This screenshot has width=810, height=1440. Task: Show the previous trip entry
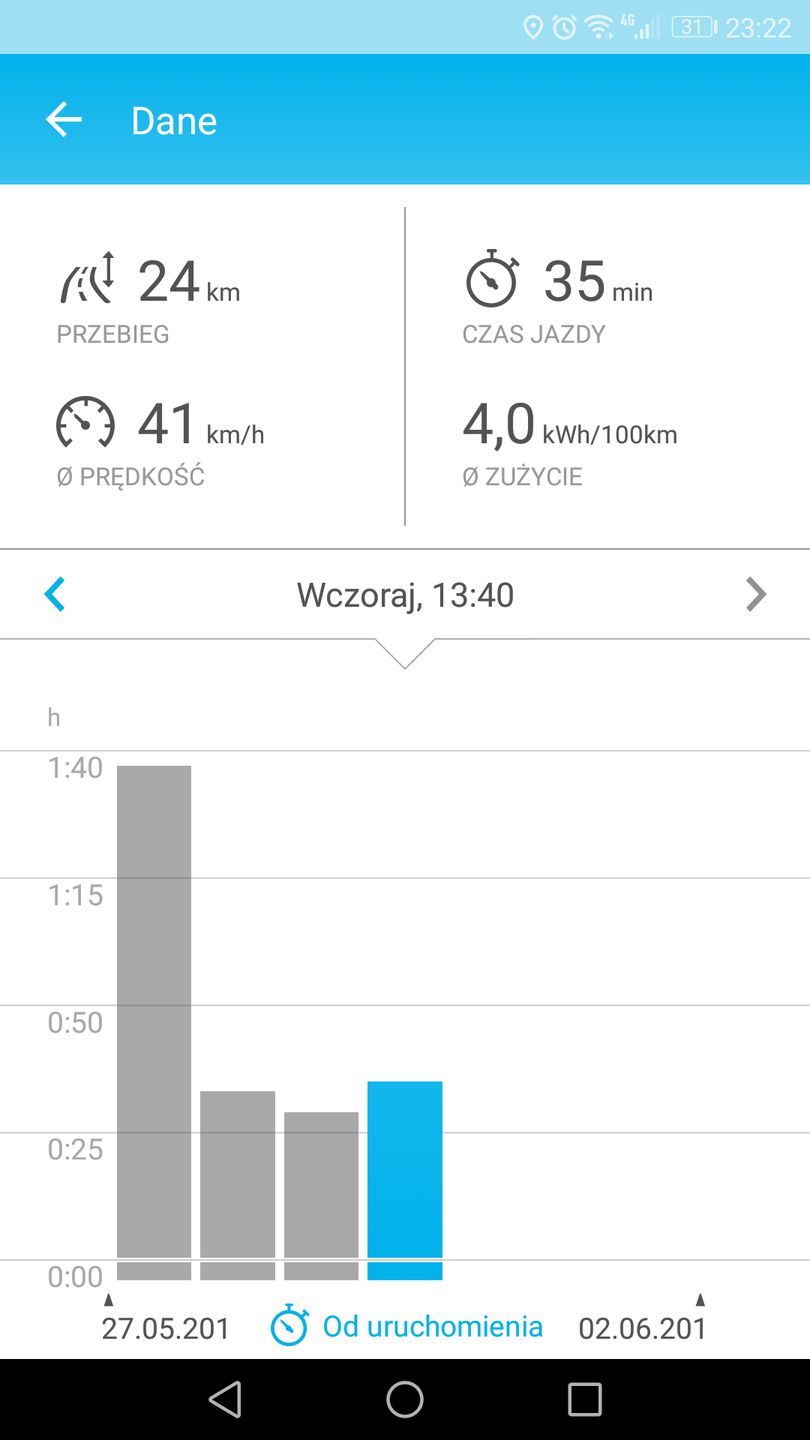click(x=55, y=595)
